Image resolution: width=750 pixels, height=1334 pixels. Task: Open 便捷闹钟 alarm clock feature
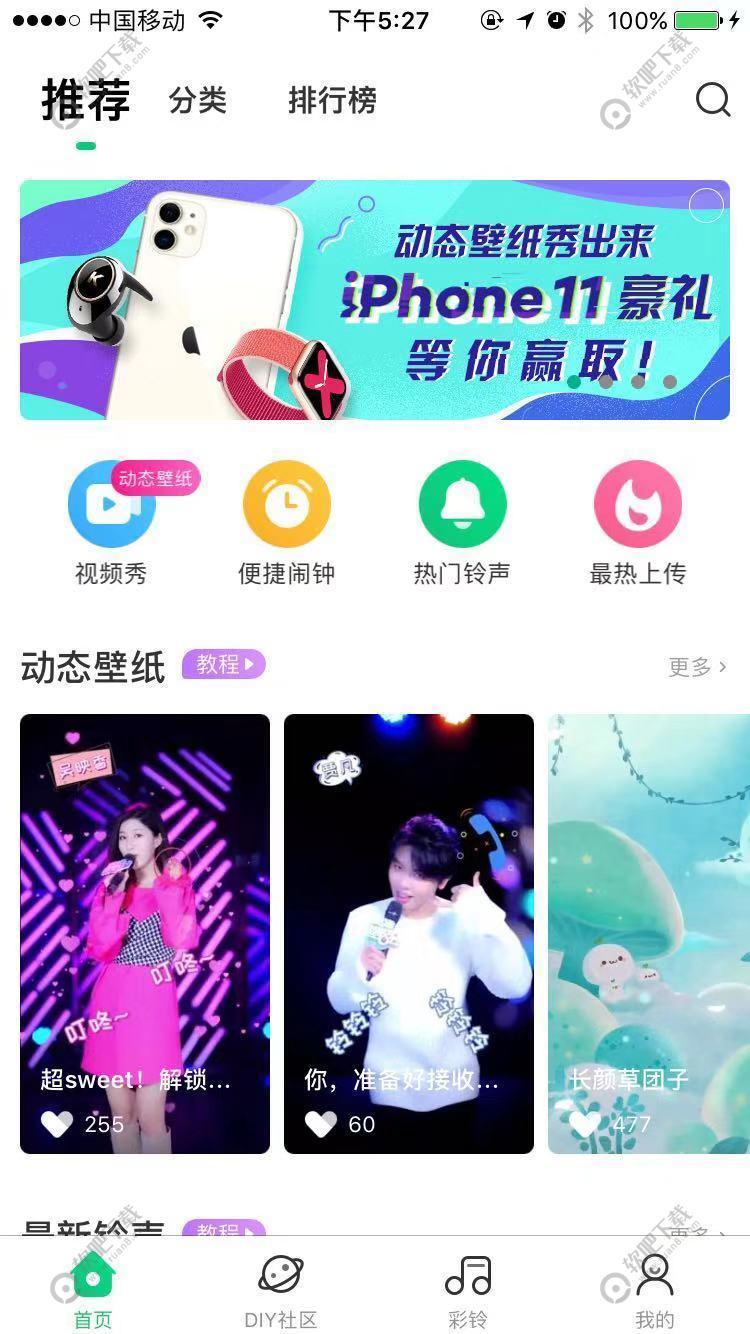pyautogui.click(x=287, y=503)
